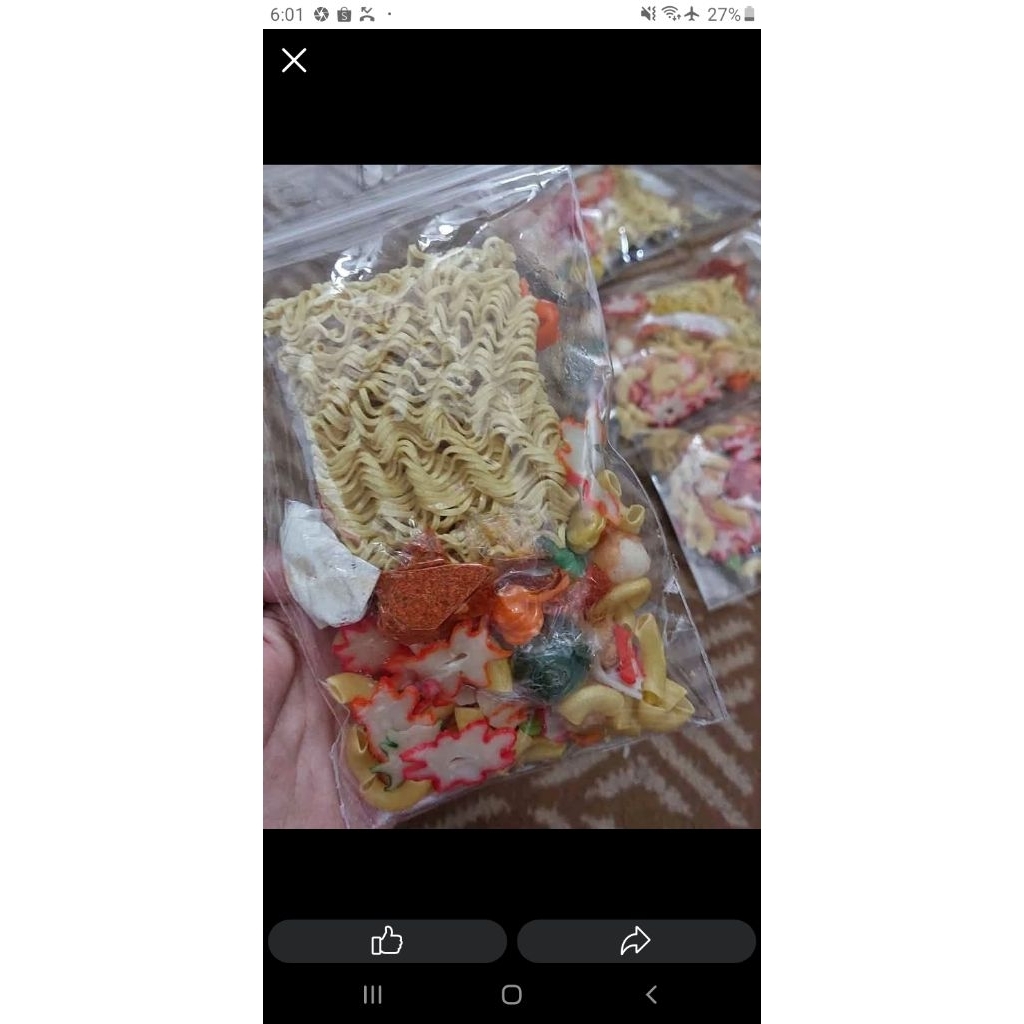Go back using system navigation
Viewport: 1024px width, 1024px height.
point(651,995)
